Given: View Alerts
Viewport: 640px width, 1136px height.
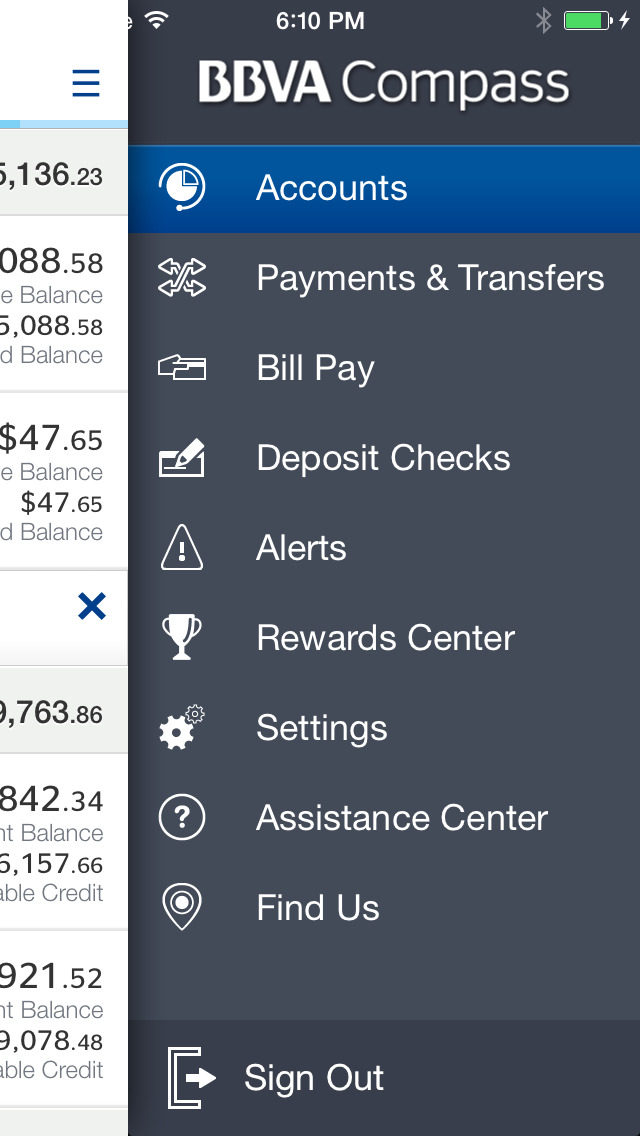Looking at the screenshot, I should [x=301, y=548].
